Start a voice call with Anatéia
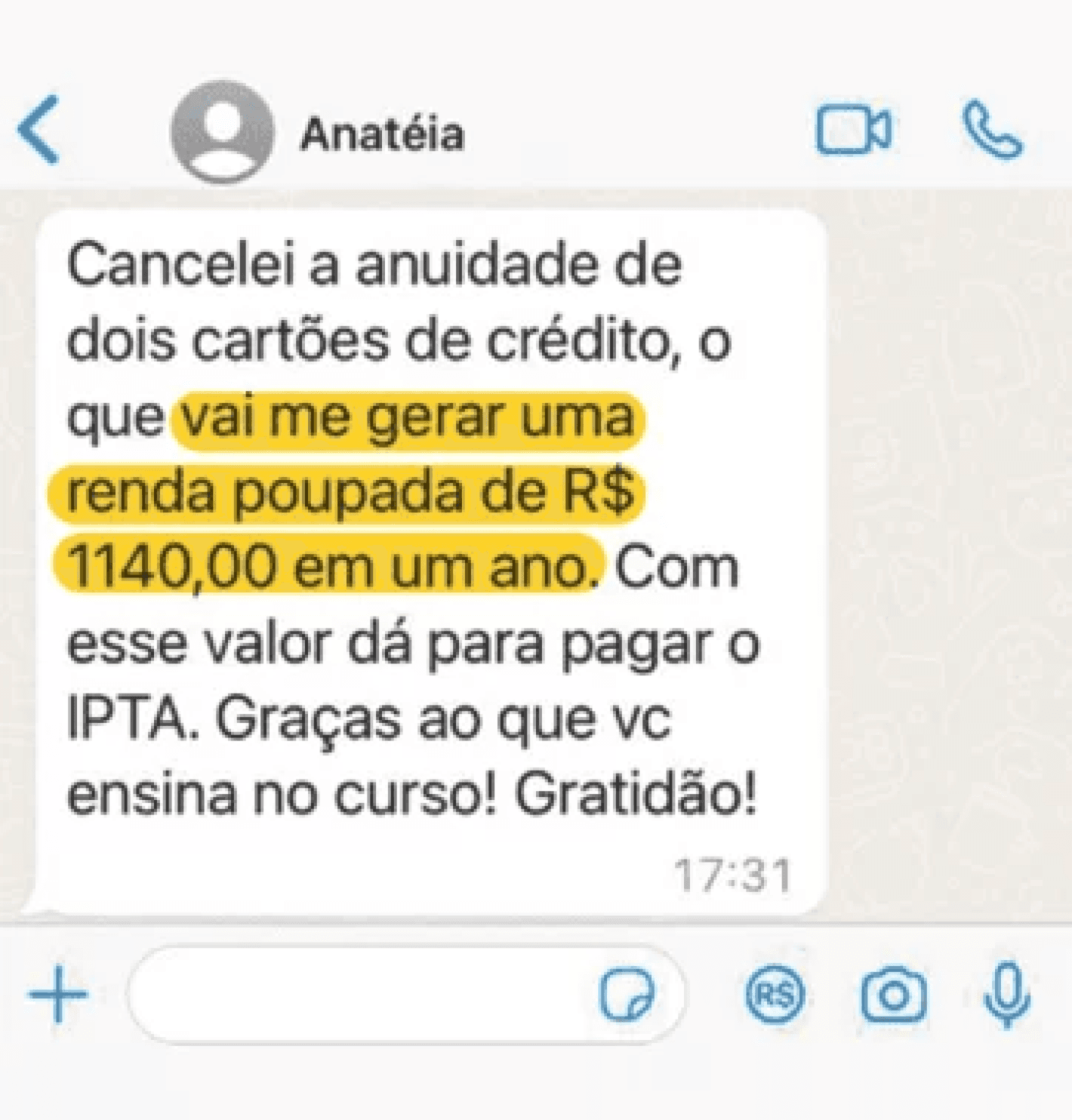This screenshot has width=1072, height=1120. point(993,129)
